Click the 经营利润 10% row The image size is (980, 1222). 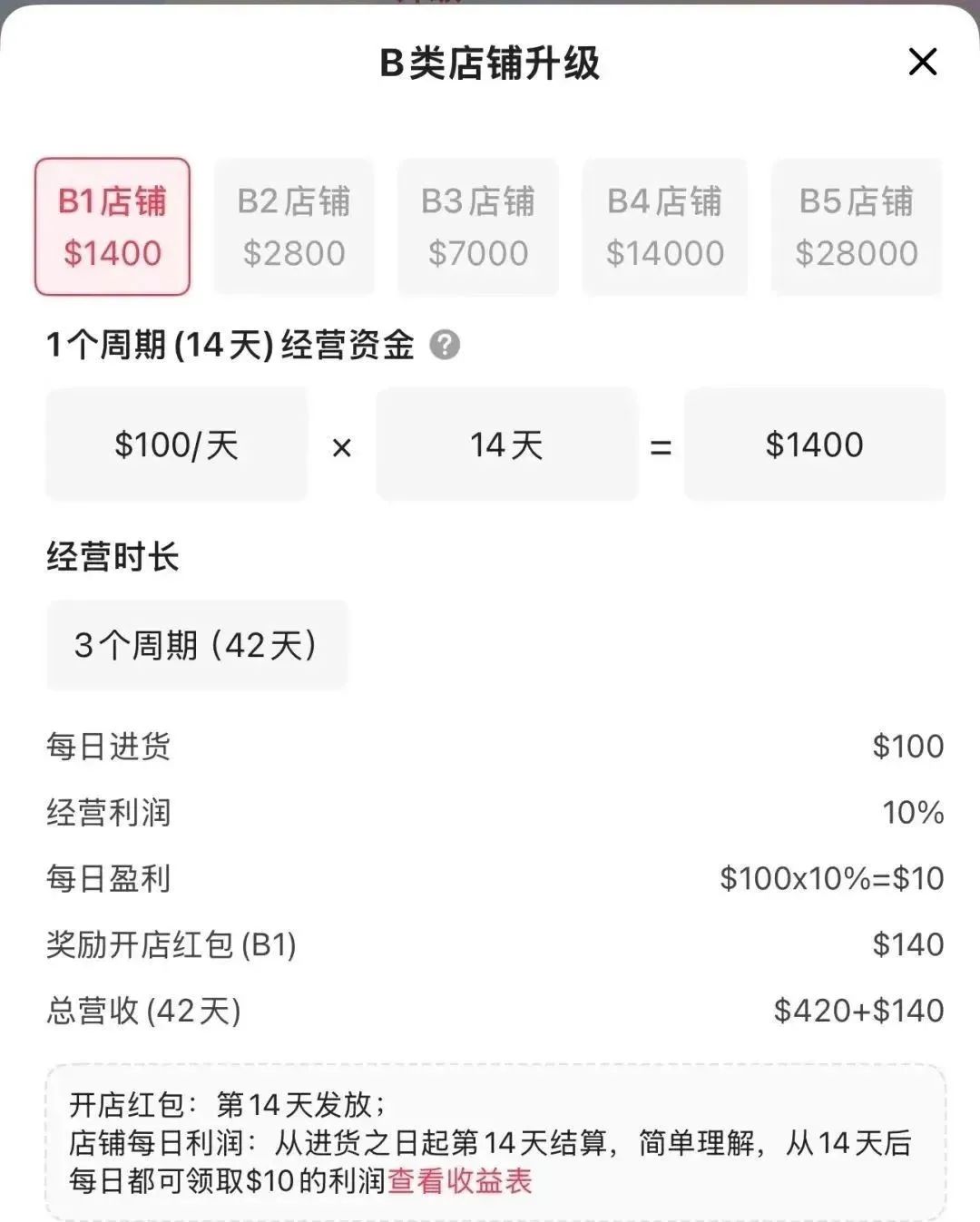pyautogui.click(x=490, y=812)
